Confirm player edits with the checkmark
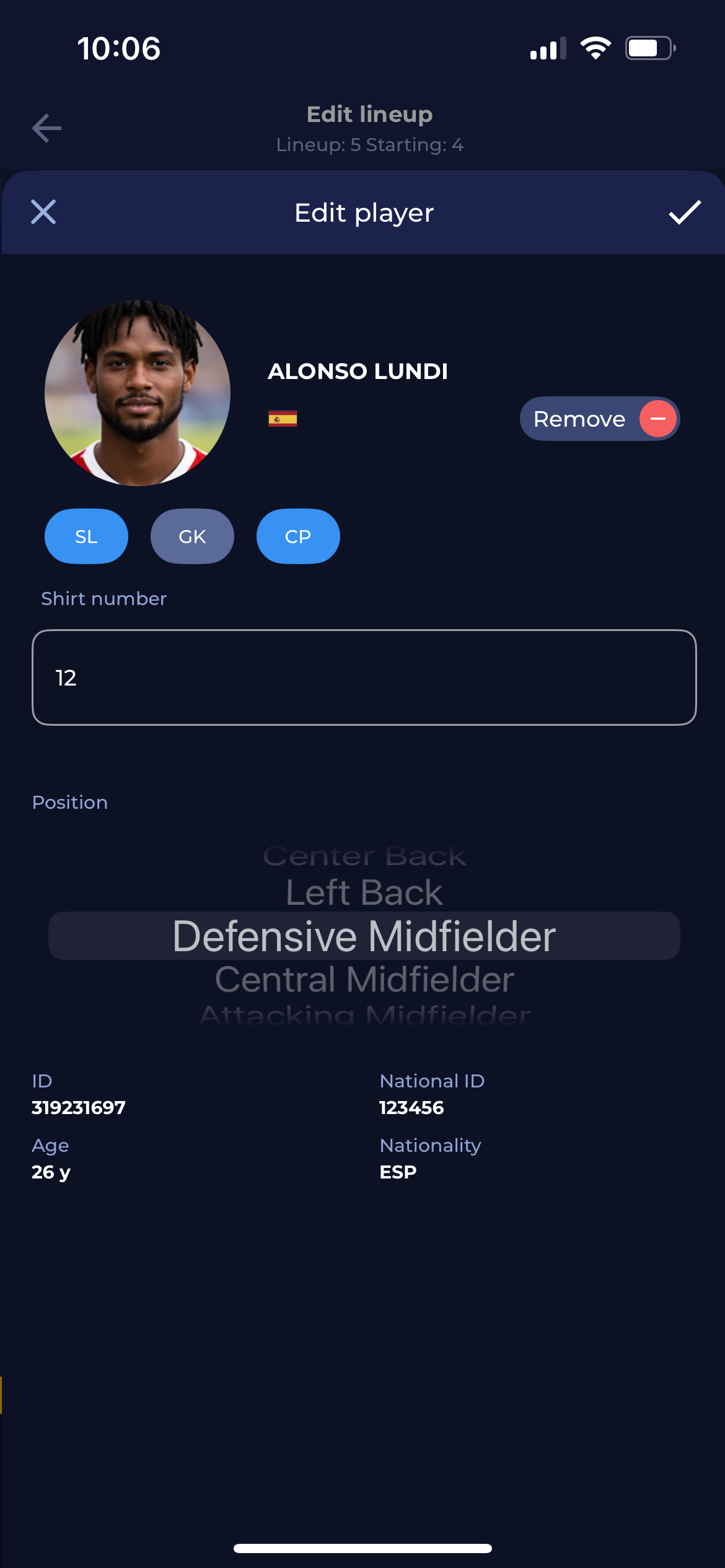The width and height of the screenshot is (725, 1568). 685,212
